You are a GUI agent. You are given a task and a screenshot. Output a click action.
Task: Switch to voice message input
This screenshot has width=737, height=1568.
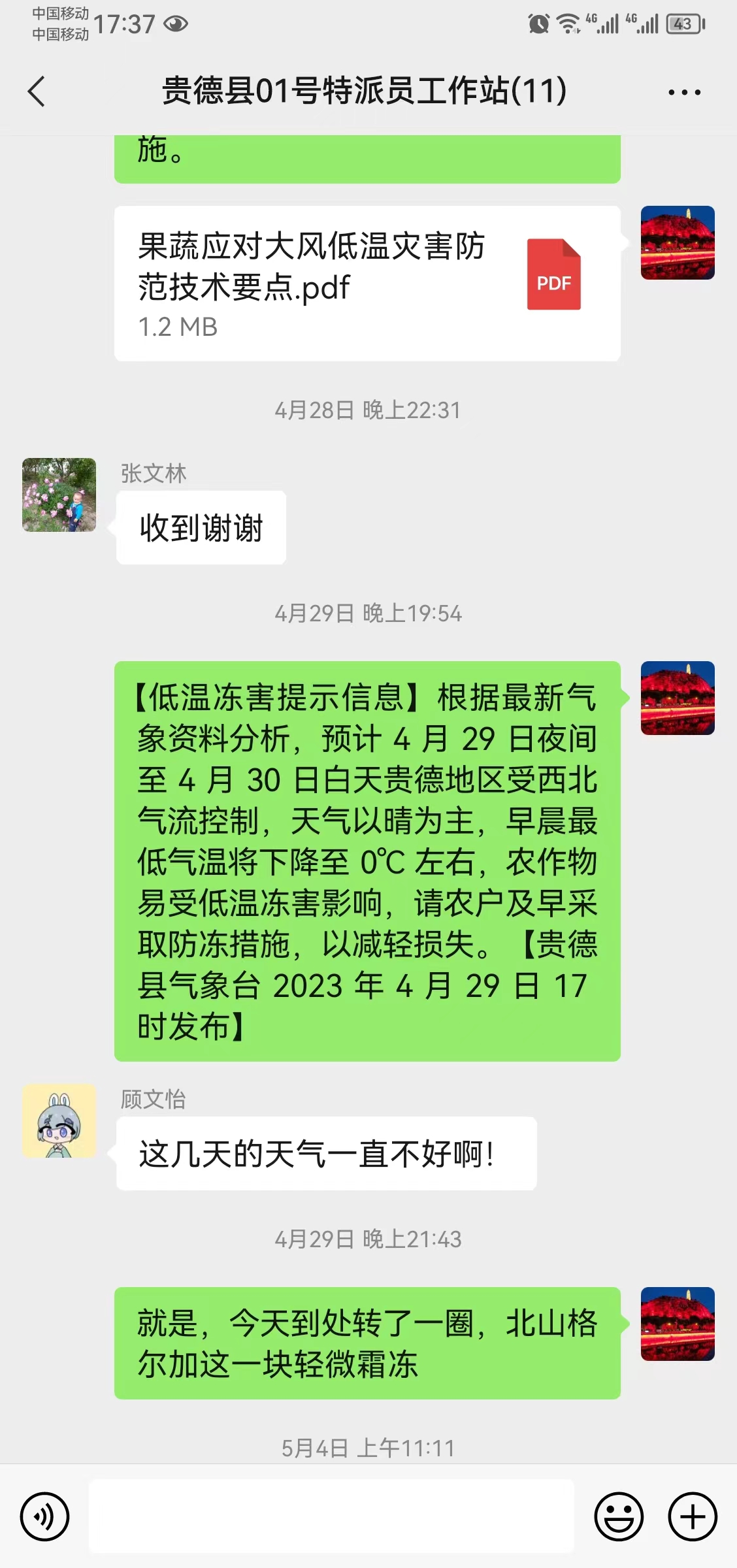pos(44,1516)
